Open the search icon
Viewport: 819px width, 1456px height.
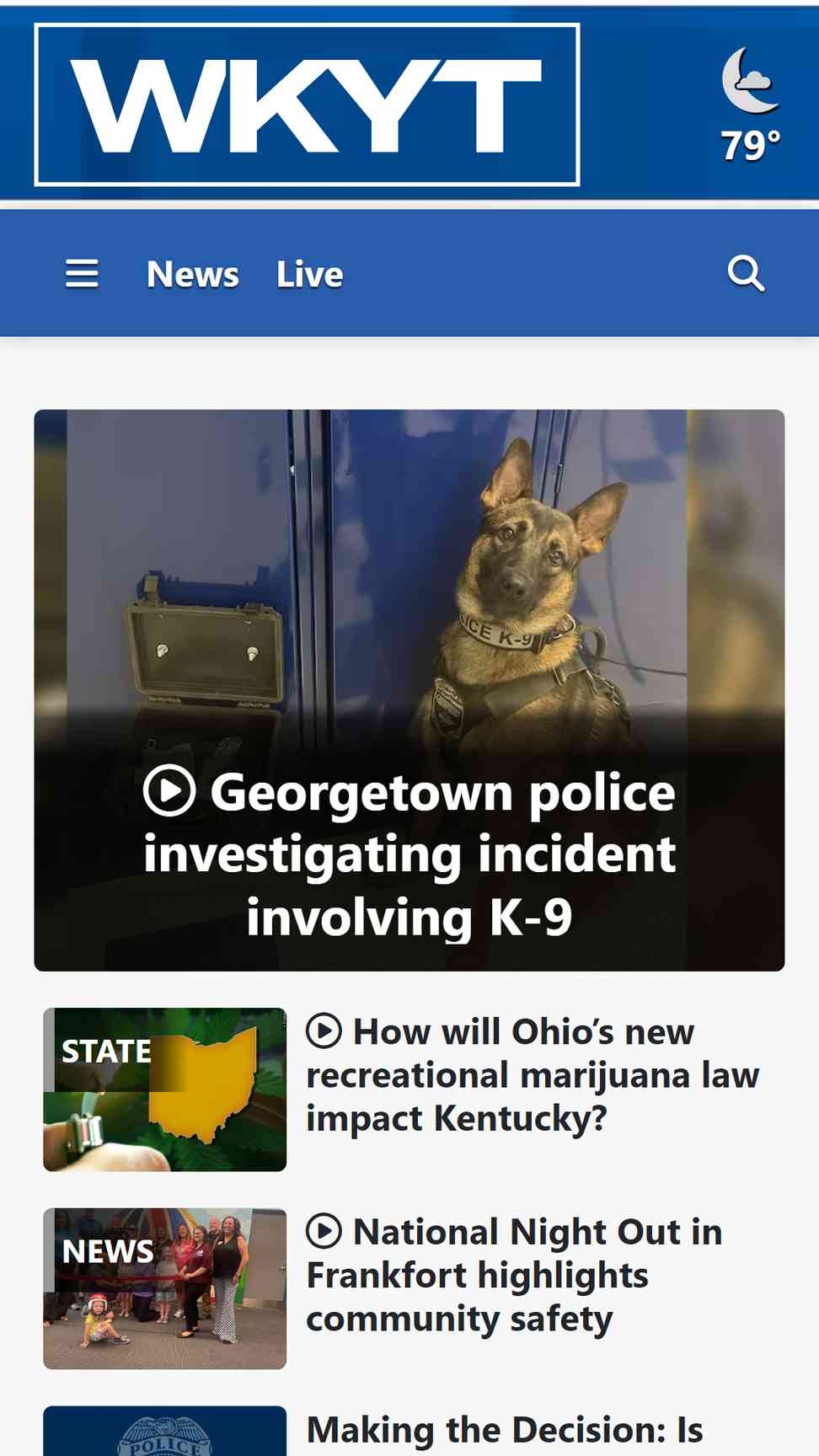coord(746,274)
